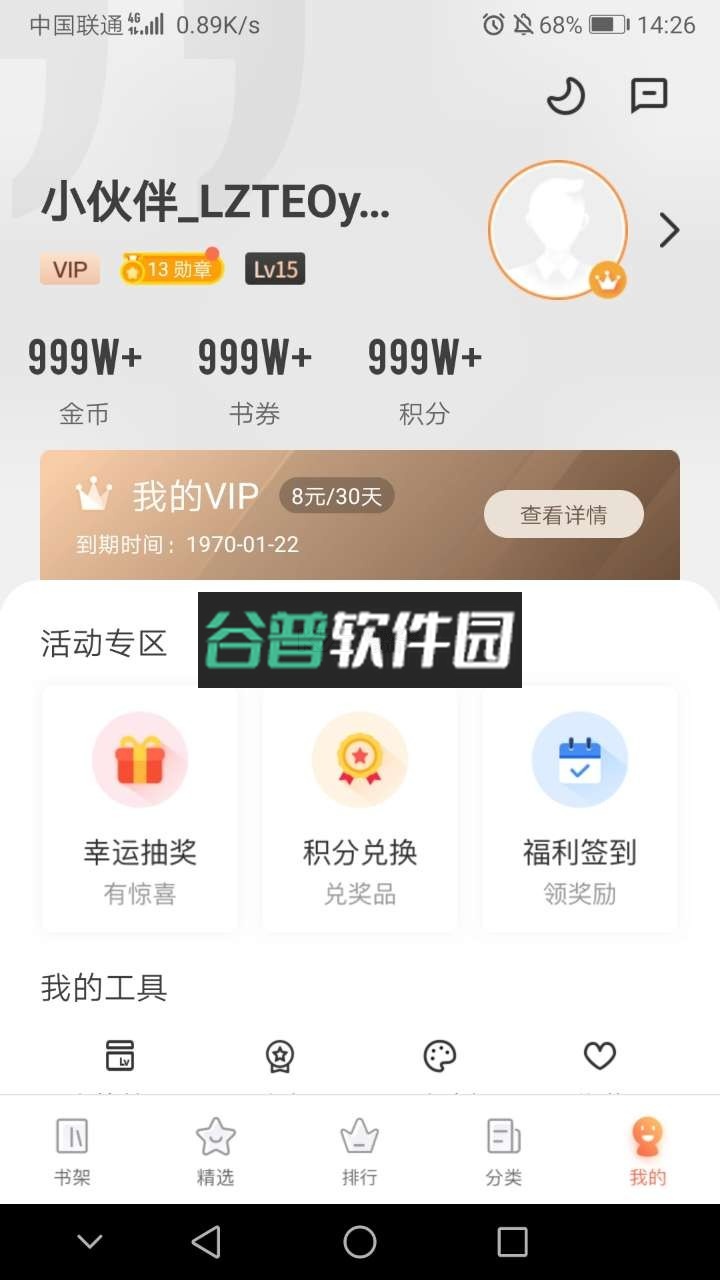
Task: Open the 排行 ranking tab
Action: point(360,1150)
